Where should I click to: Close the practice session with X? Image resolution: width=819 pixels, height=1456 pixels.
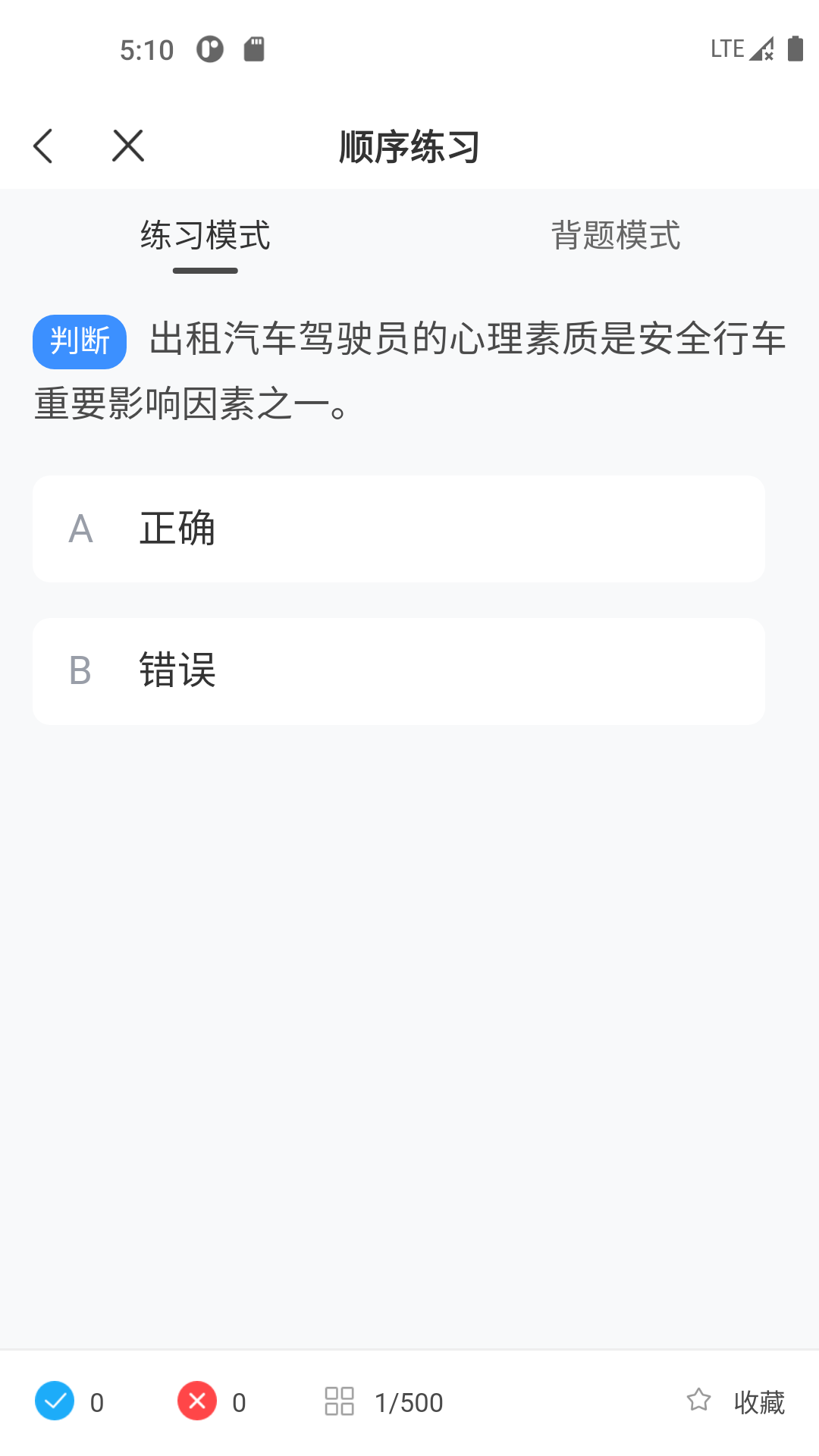click(x=127, y=145)
